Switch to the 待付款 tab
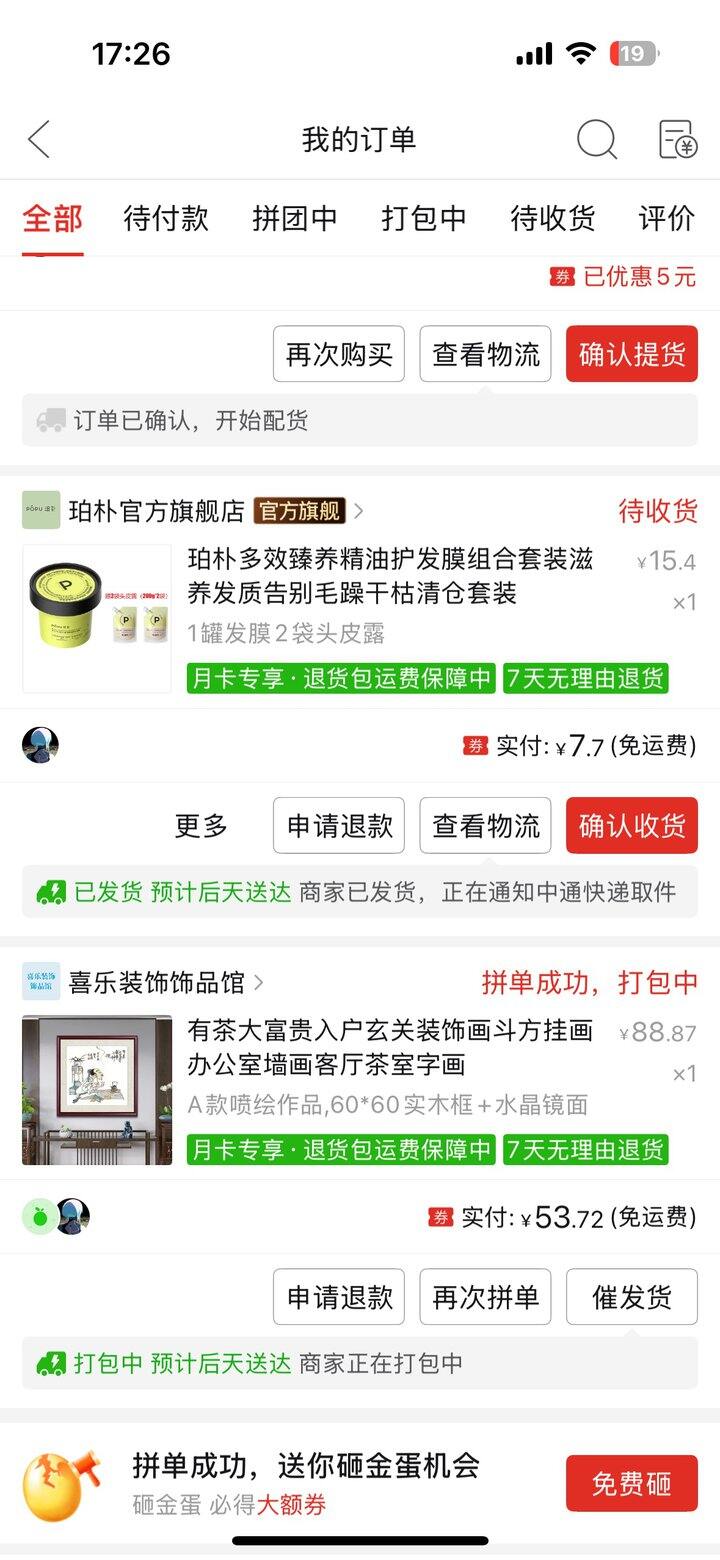The image size is (720, 1560). pos(166,218)
